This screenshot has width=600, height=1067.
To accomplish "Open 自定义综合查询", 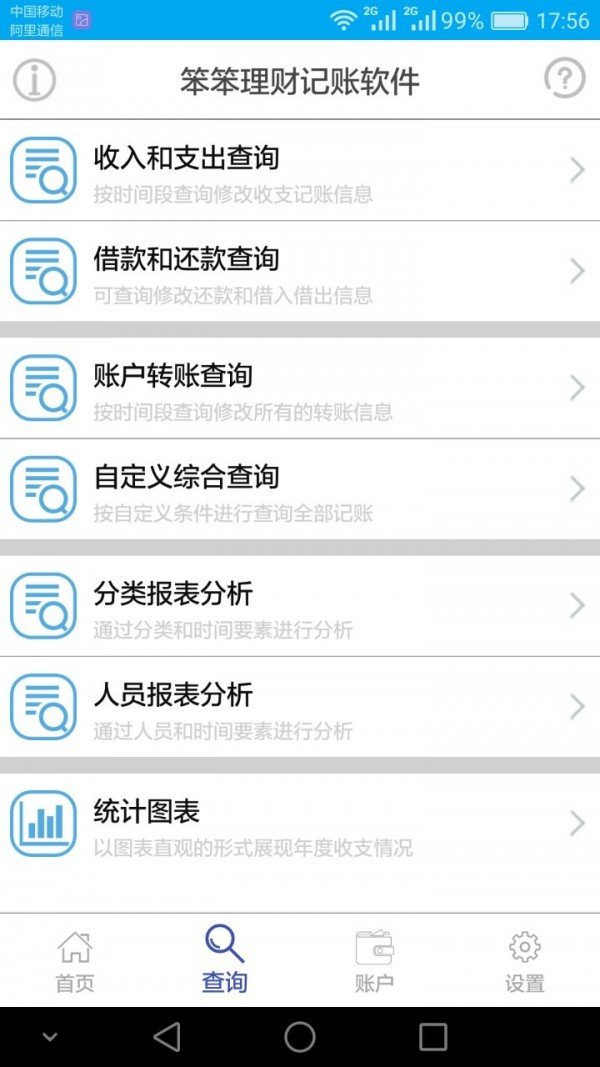I will (x=300, y=489).
